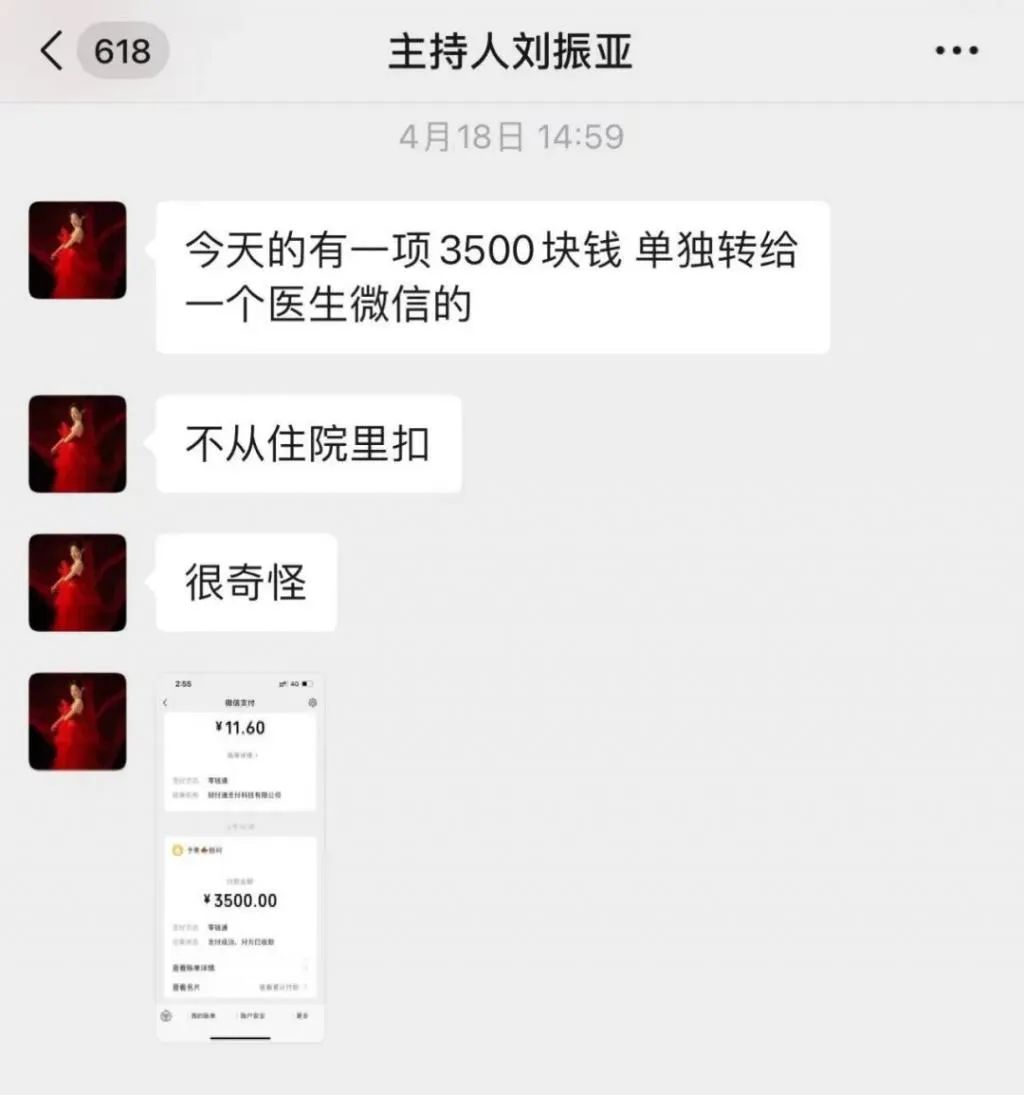Open sender avatar beside the 3500 块钱 message
This screenshot has height=1095, width=1024.
tap(77, 251)
